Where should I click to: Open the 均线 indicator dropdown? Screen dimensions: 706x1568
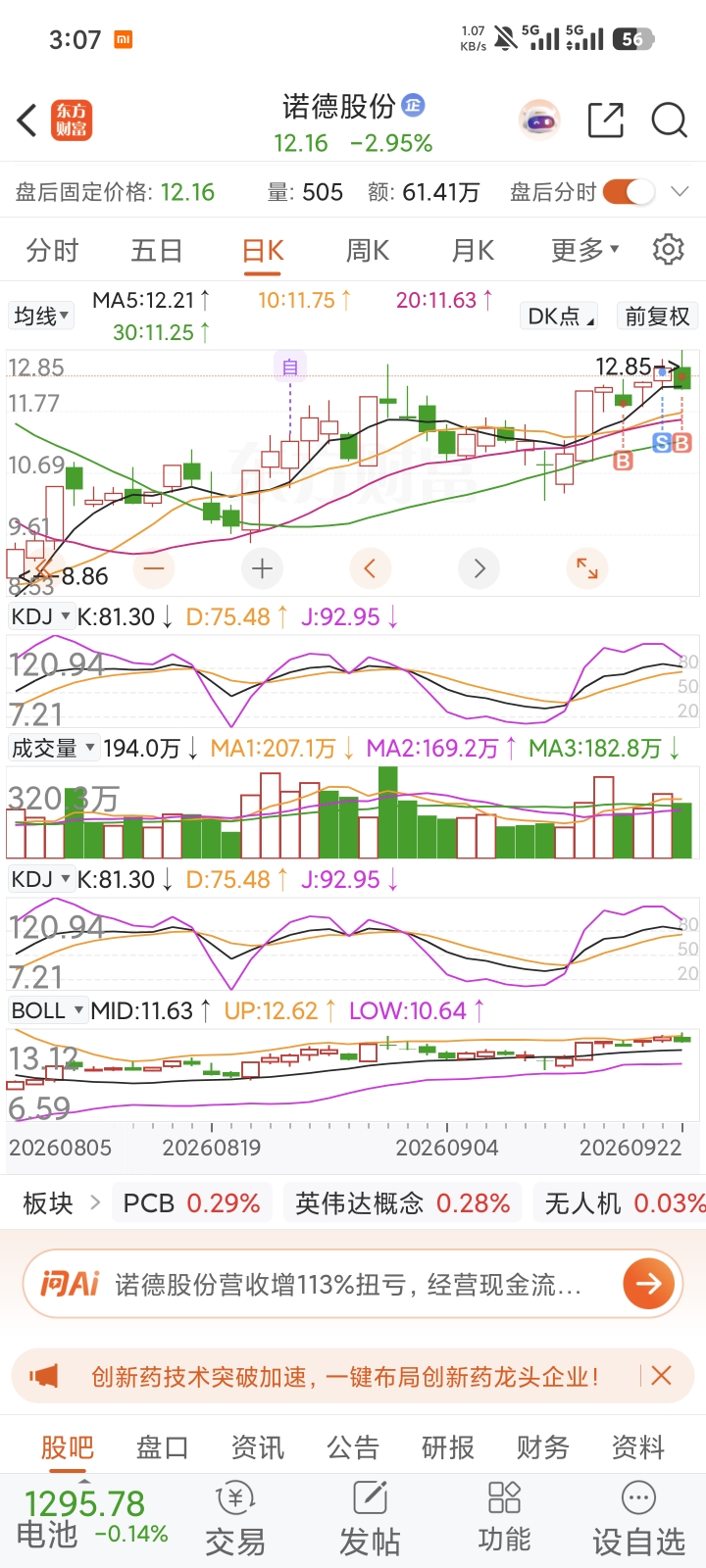(x=41, y=316)
